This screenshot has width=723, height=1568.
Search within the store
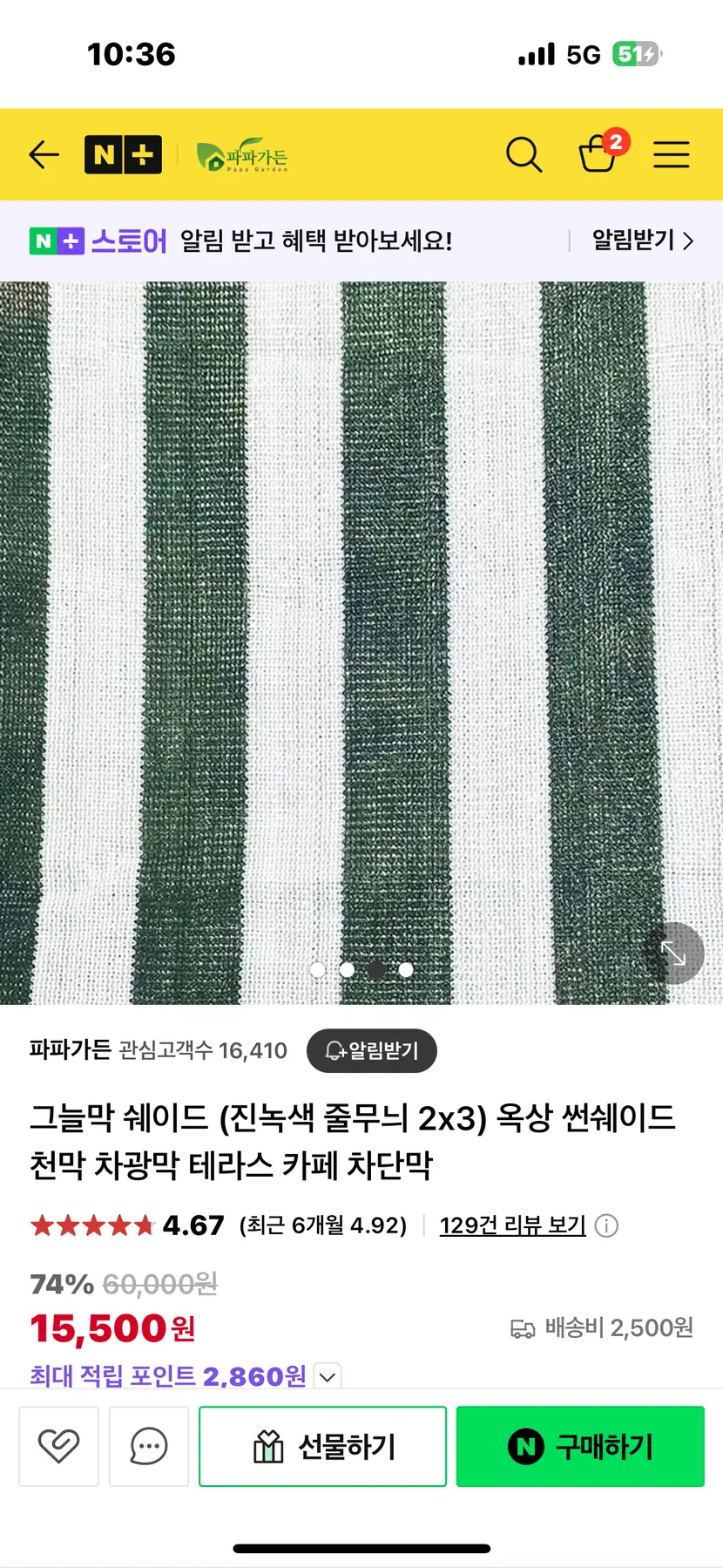tap(524, 155)
